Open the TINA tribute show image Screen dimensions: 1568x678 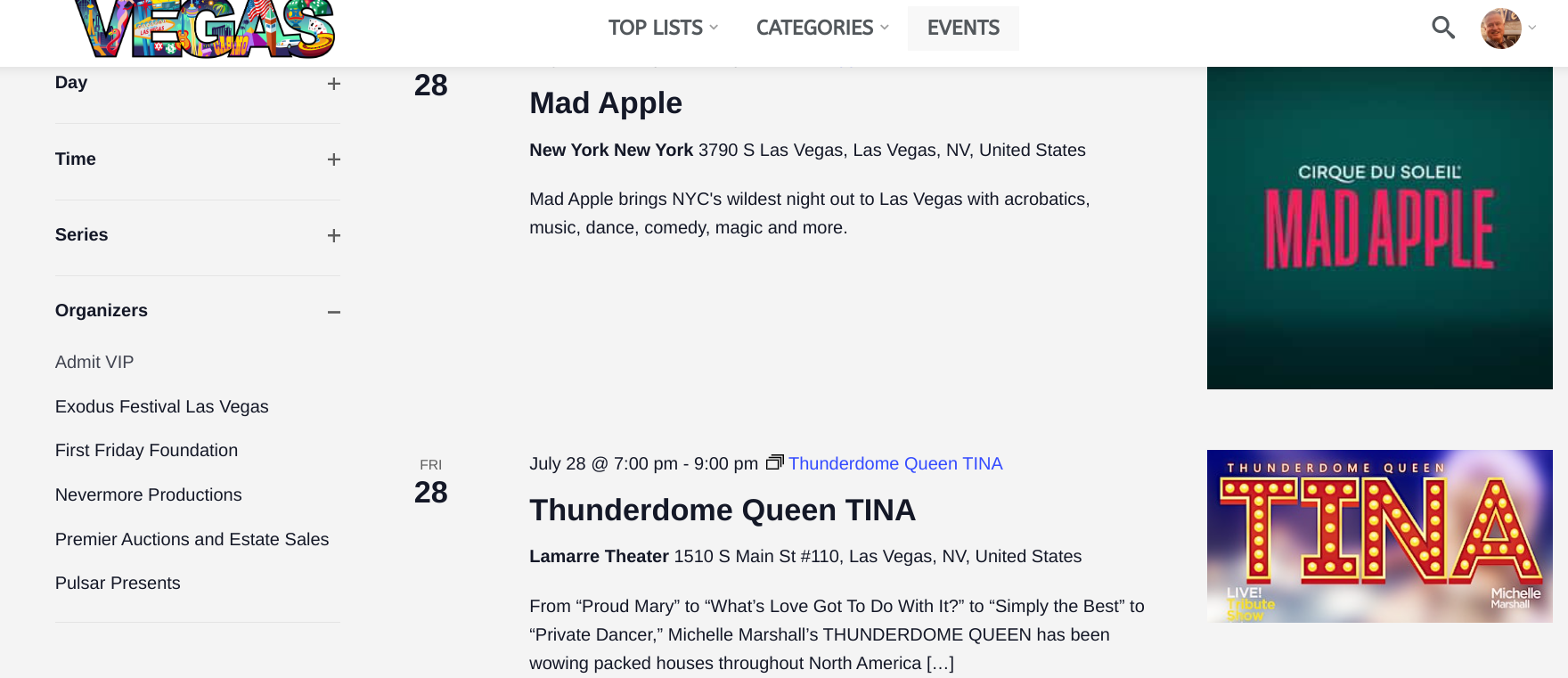coord(1379,535)
